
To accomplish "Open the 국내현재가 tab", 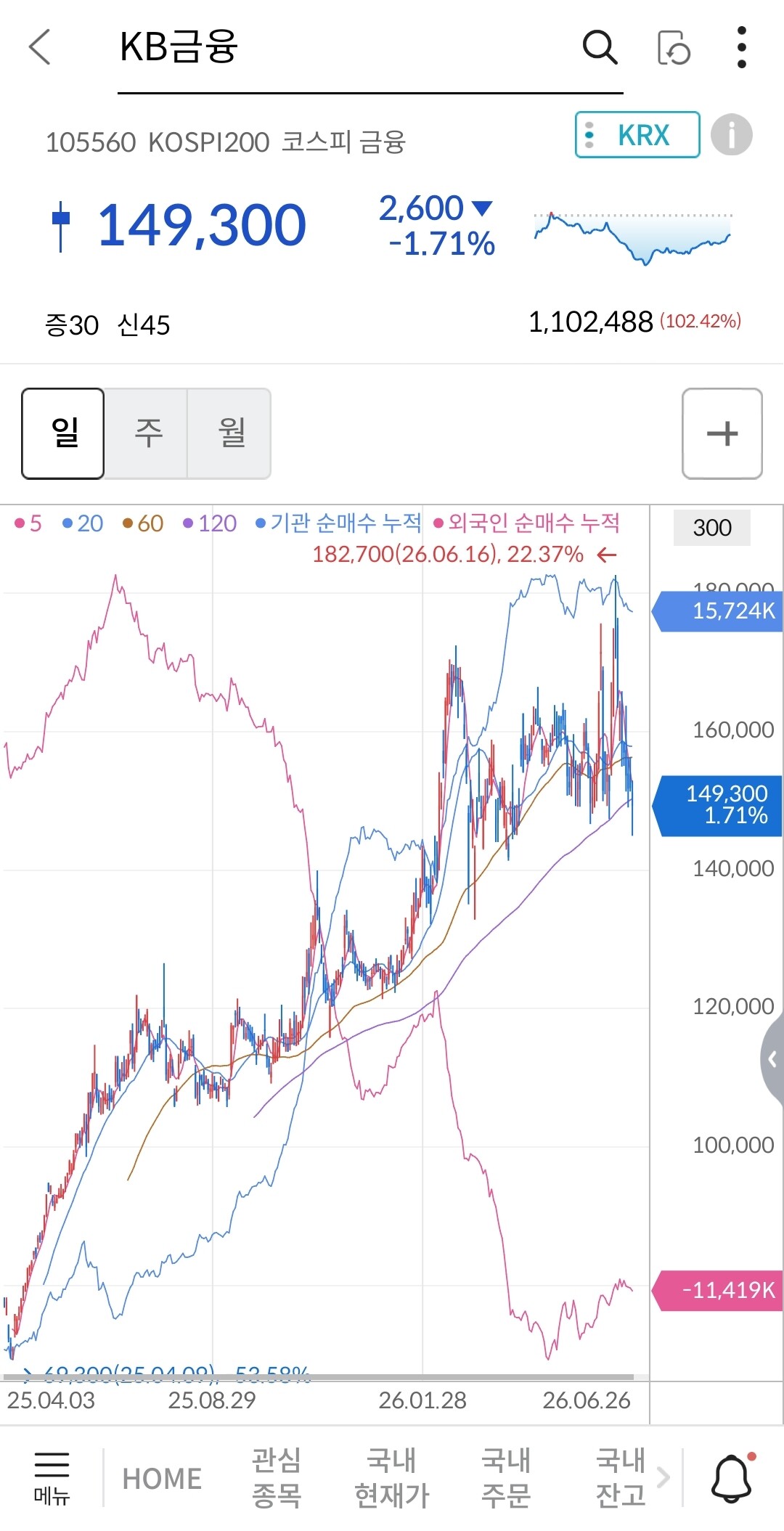I will tap(392, 1477).
